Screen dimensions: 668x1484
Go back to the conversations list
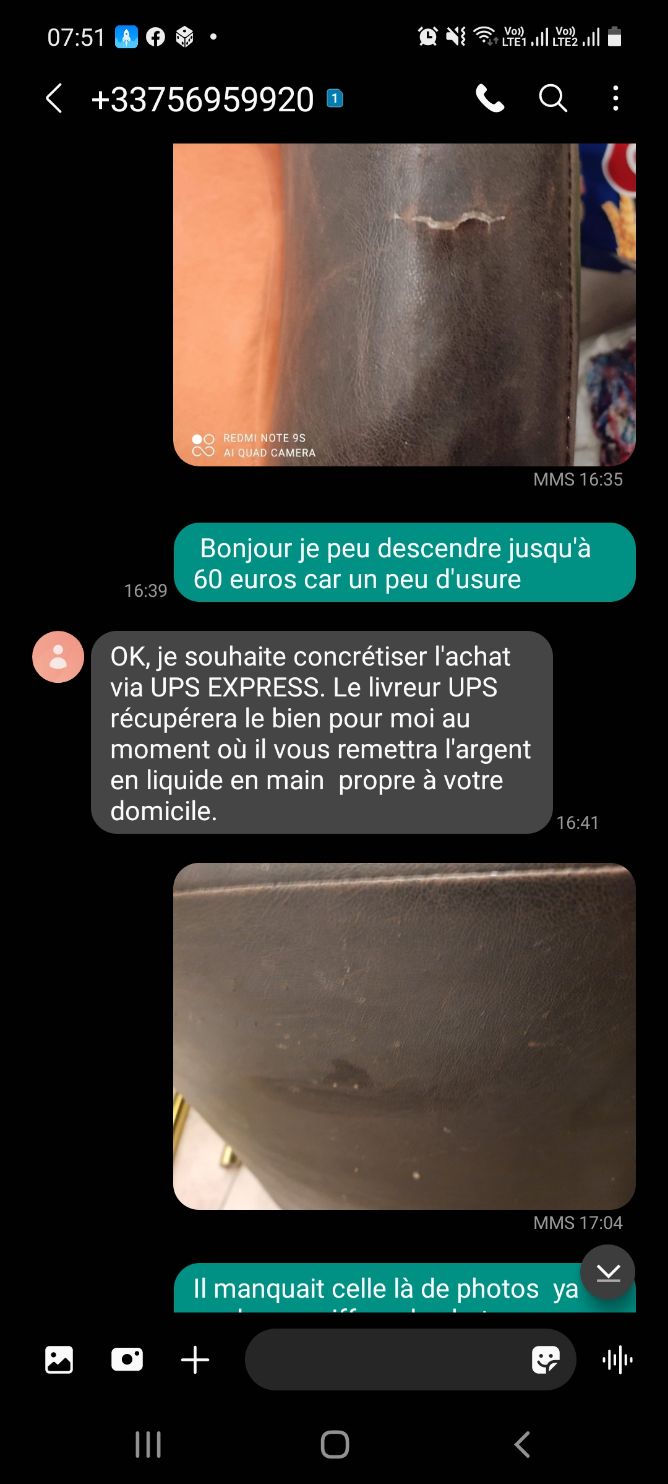tap(54, 98)
